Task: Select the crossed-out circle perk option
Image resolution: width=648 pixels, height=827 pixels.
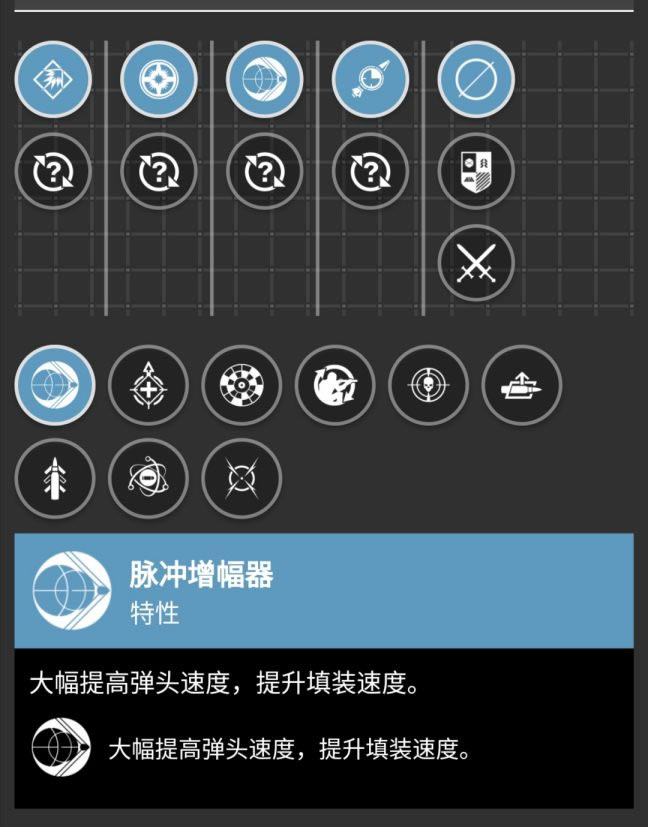Action: (241, 478)
